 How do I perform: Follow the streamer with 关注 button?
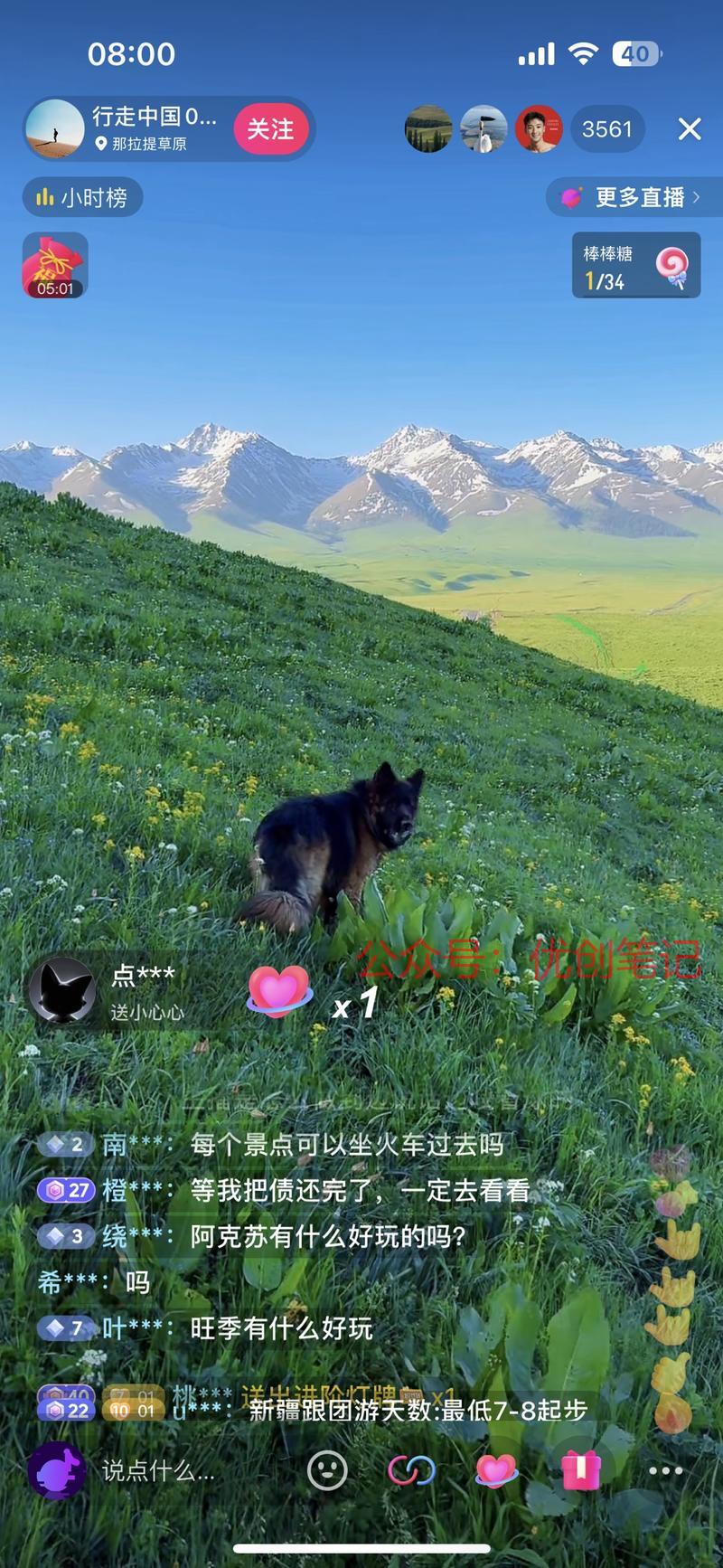[270, 129]
